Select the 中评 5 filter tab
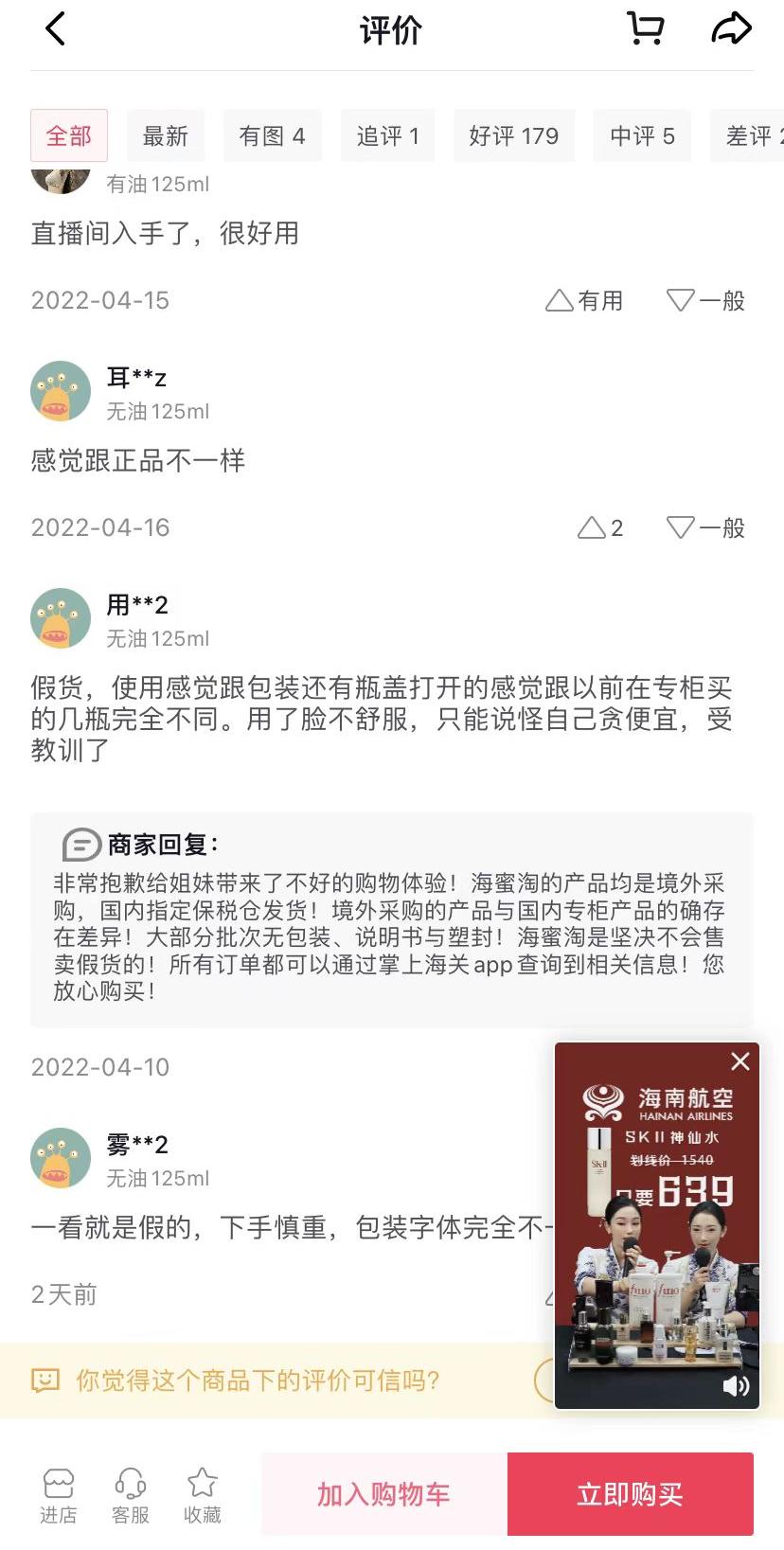Screen dimensions: 784x1550 tap(642, 135)
